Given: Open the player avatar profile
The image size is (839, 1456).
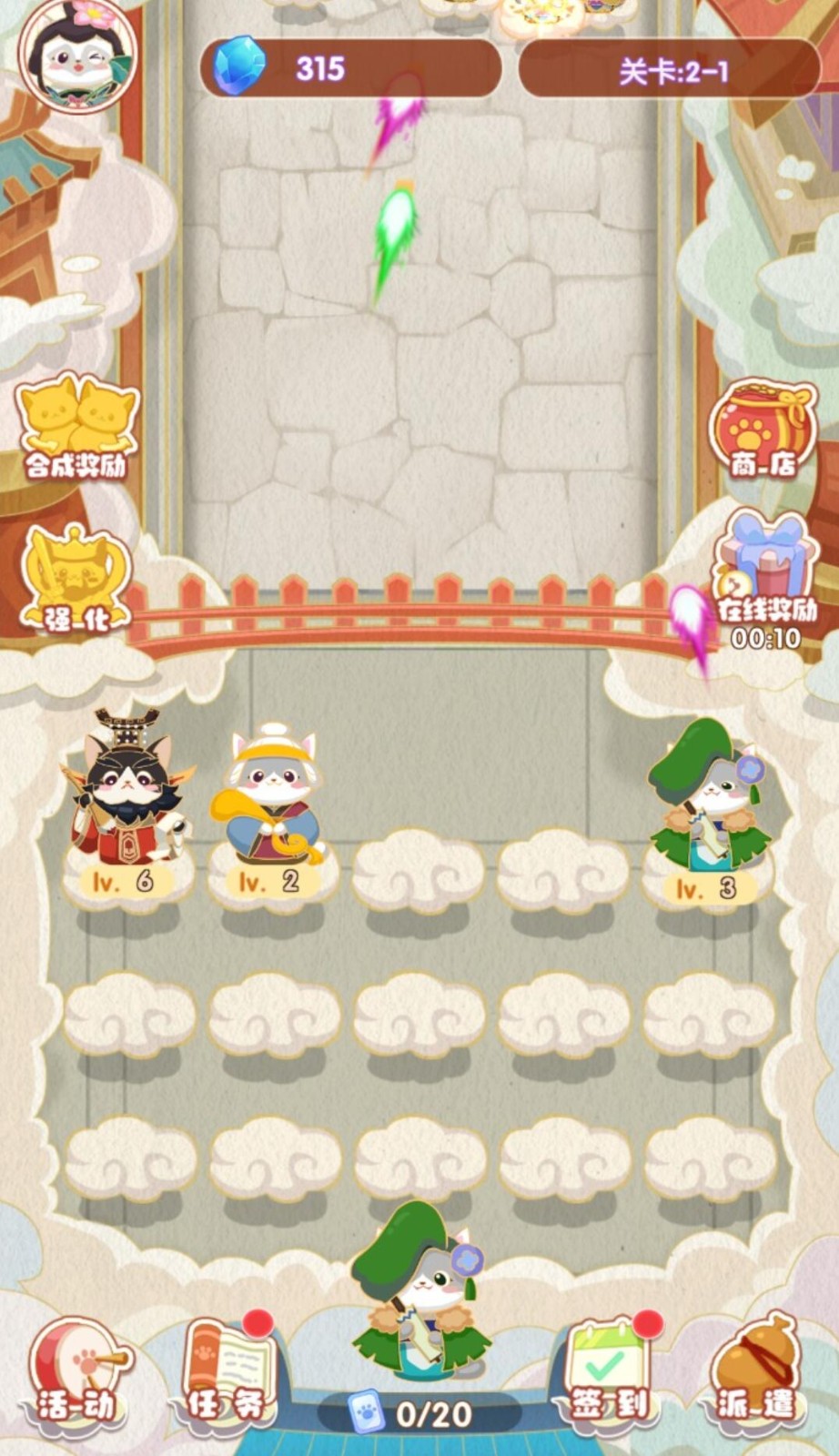Looking at the screenshot, I should coord(78,55).
